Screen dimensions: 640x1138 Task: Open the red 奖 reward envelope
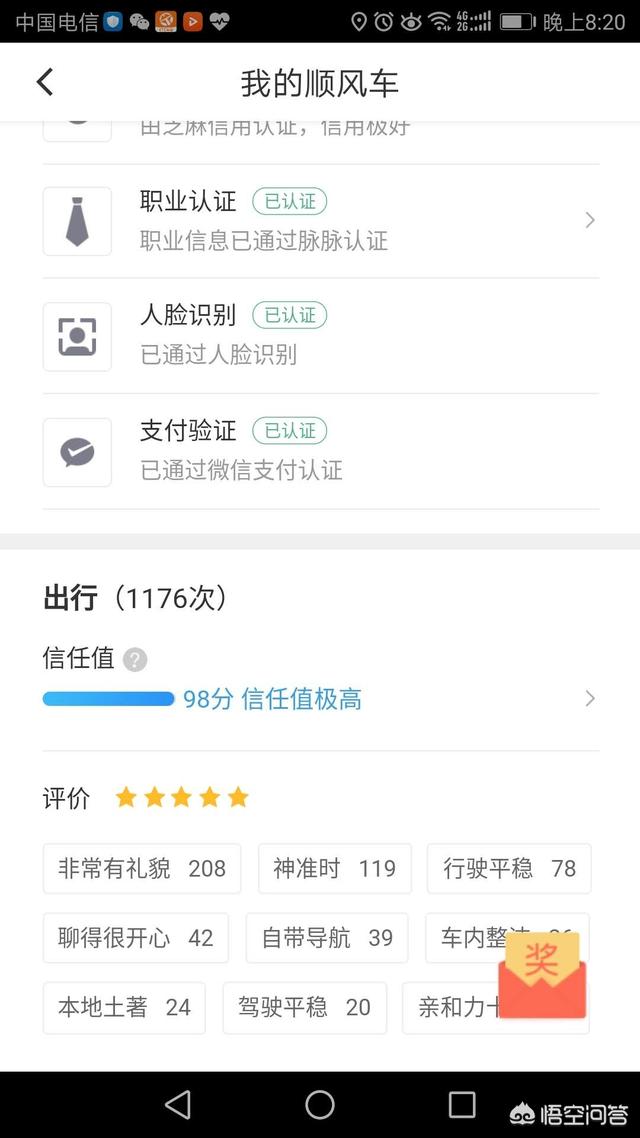tap(542, 975)
